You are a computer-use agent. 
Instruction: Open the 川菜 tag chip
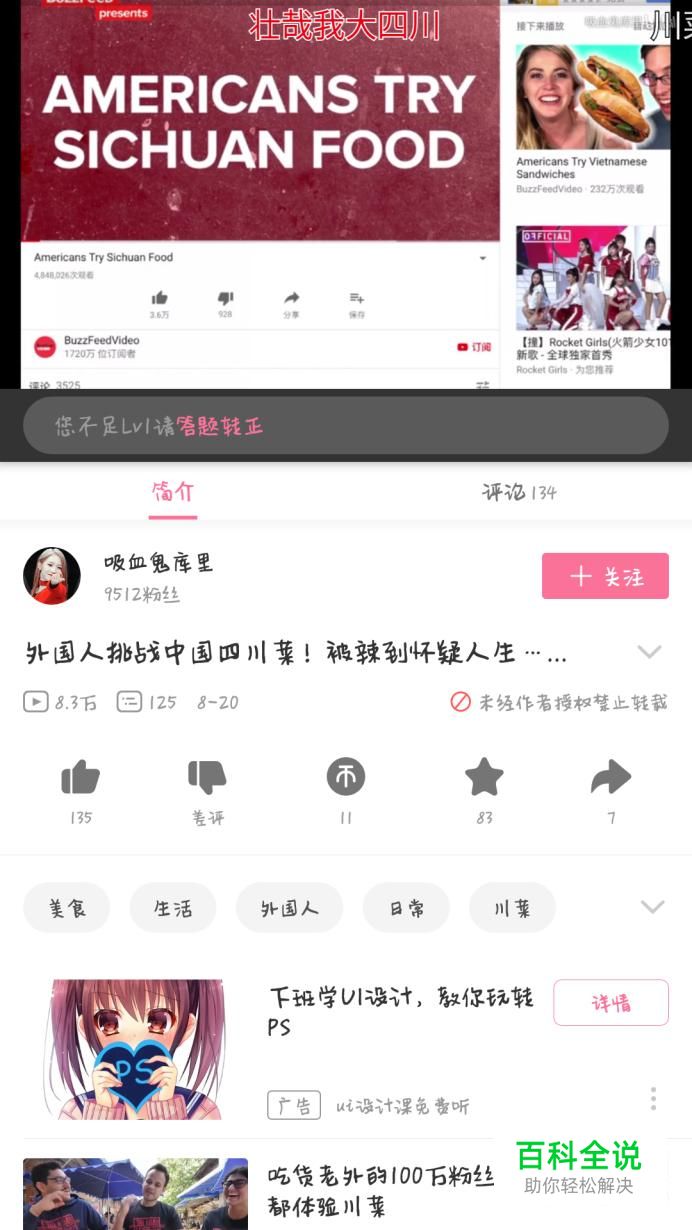tap(512, 908)
